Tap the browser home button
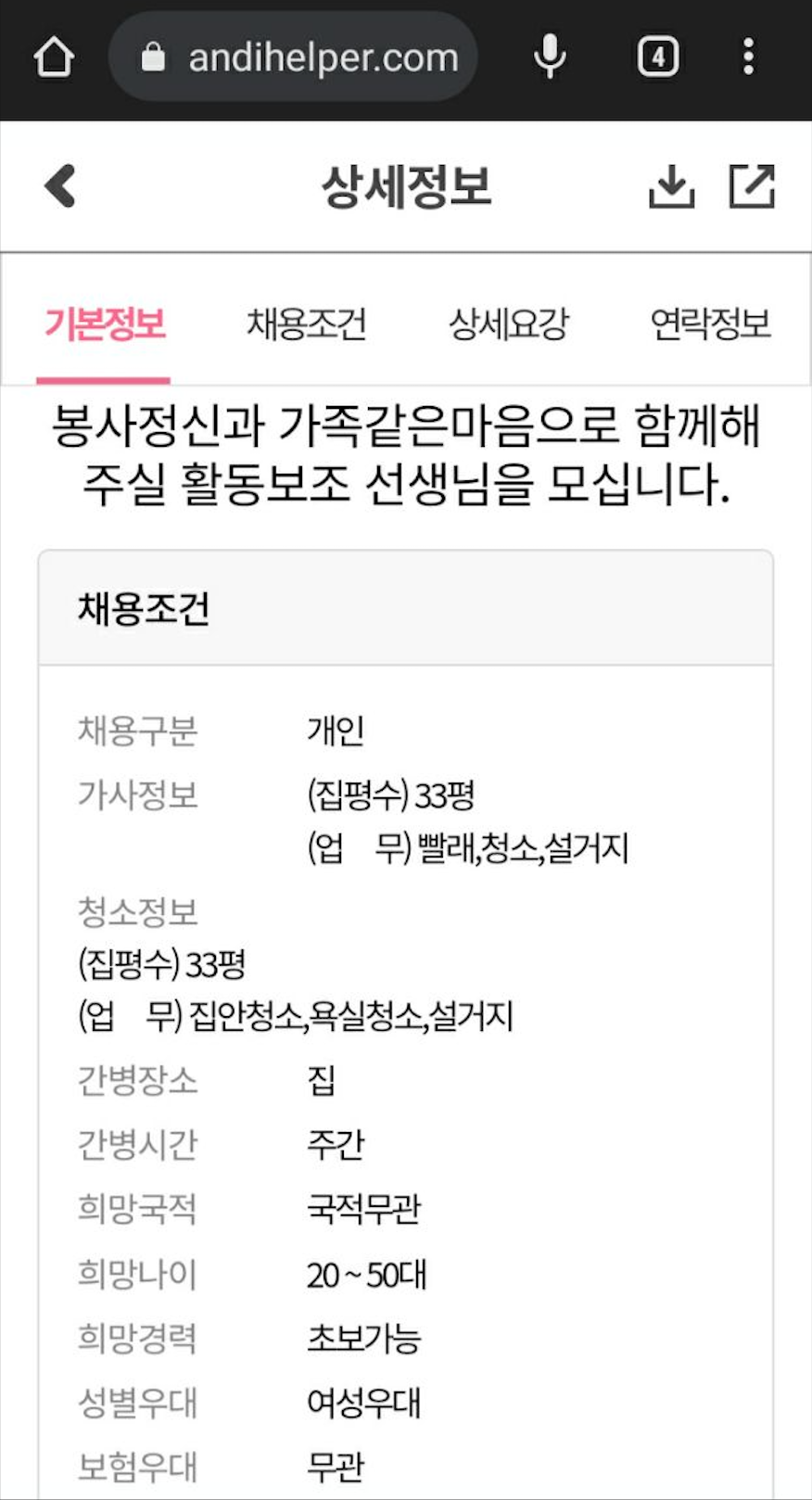 pyautogui.click(x=54, y=57)
